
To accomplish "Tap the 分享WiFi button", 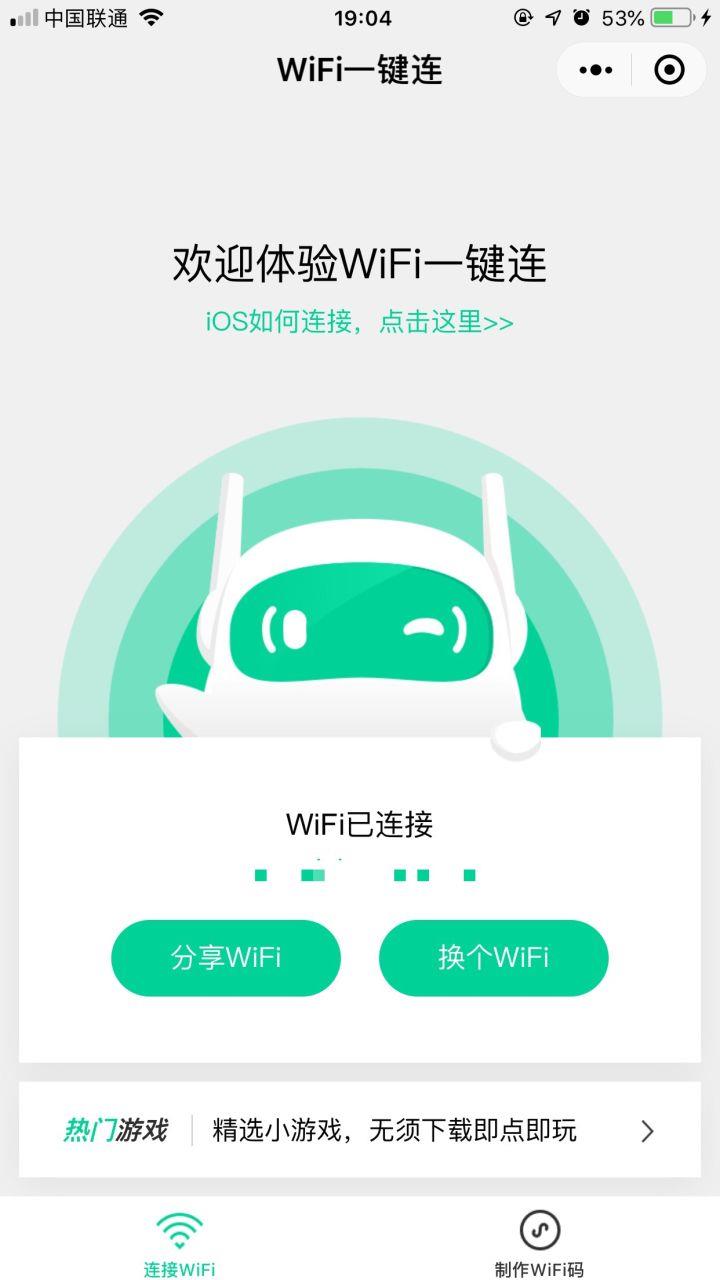I will pos(226,958).
